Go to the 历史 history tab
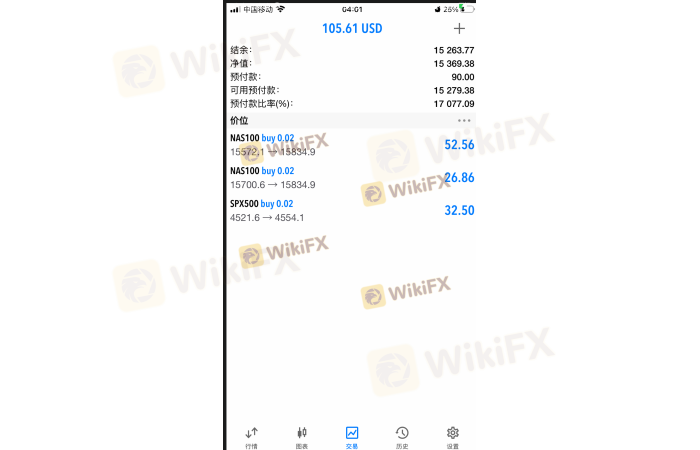The image size is (700, 450). (x=402, y=436)
